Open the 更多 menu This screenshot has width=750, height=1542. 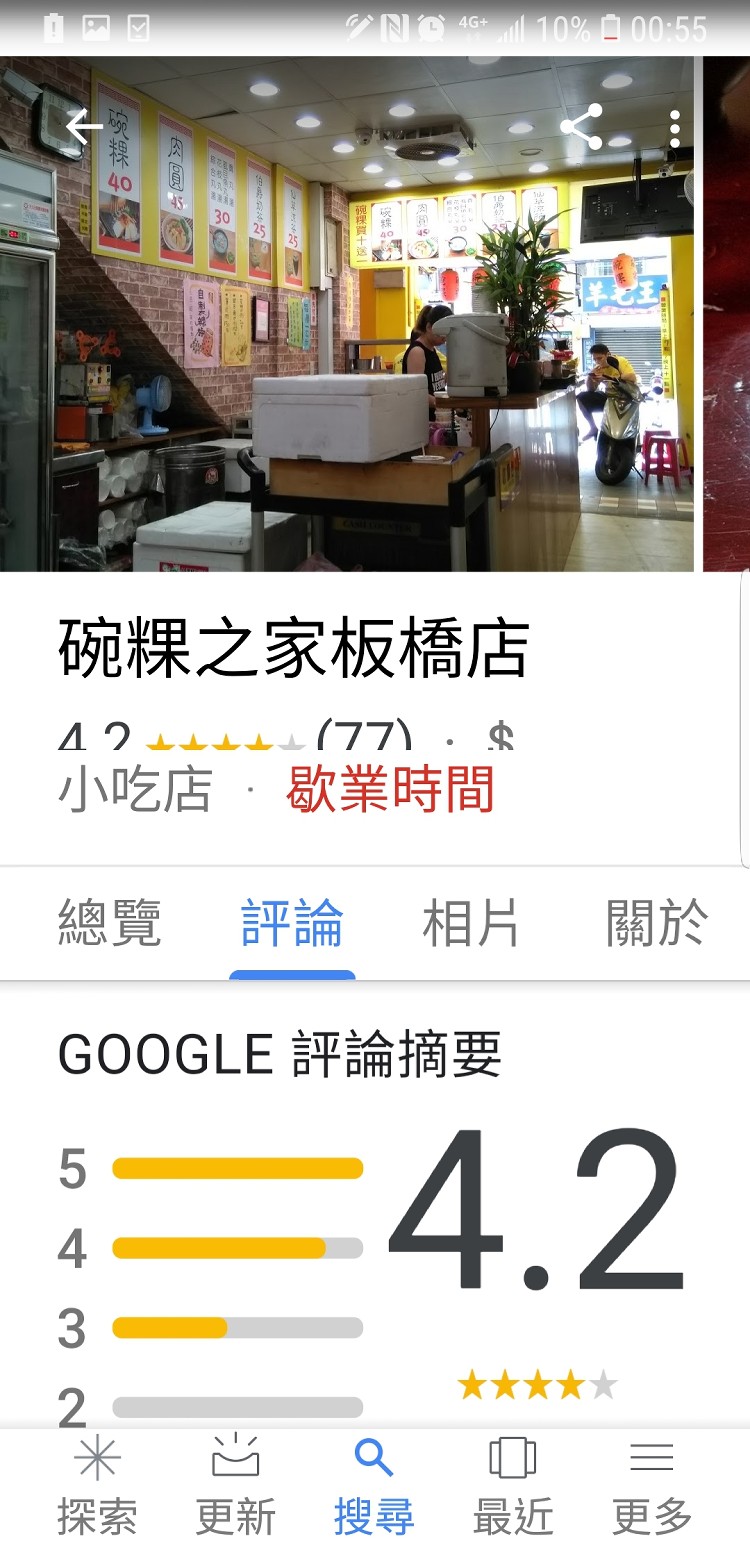tap(652, 1487)
